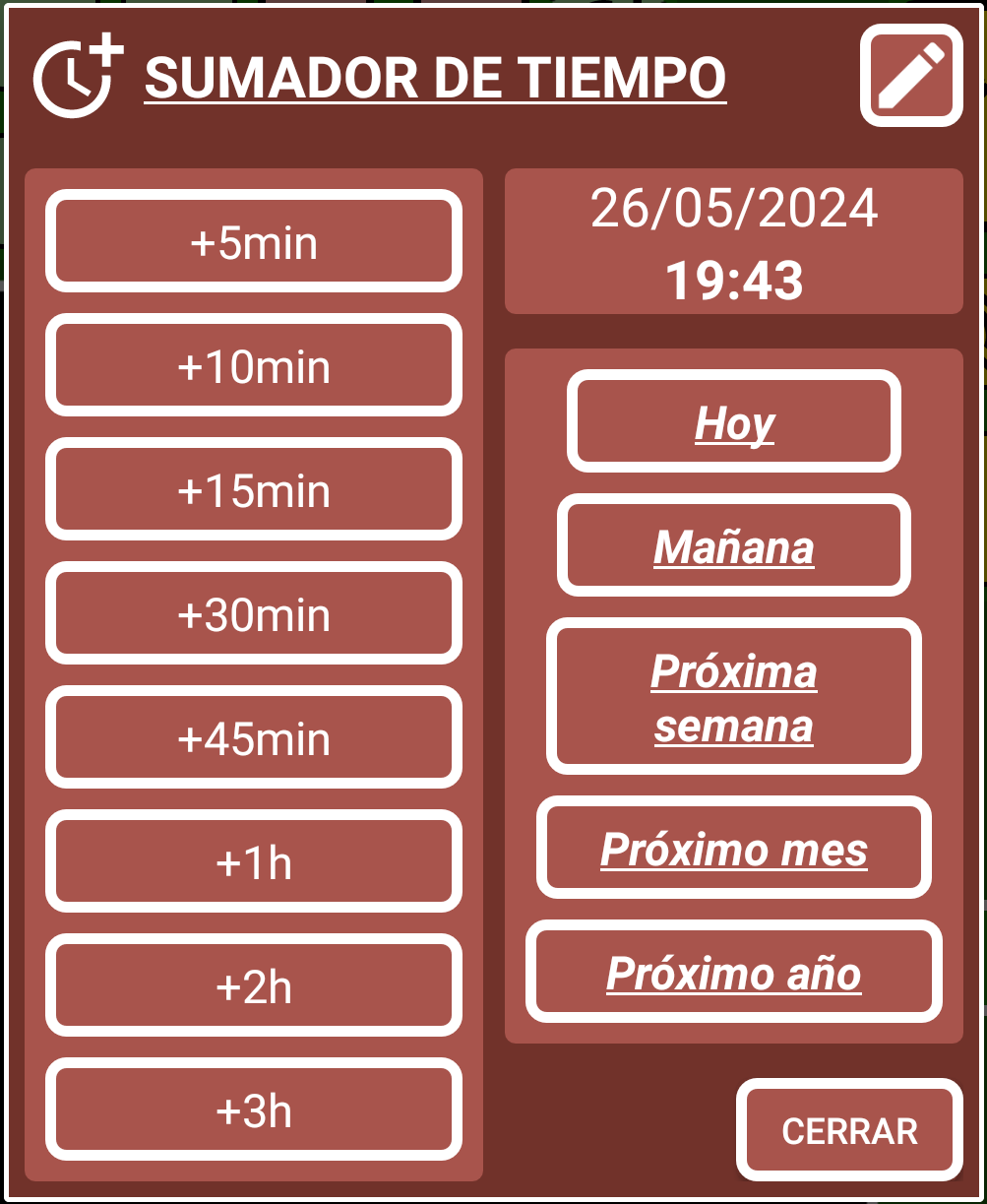
Task: Tap the +2h button
Action: click(x=254, y=986)
